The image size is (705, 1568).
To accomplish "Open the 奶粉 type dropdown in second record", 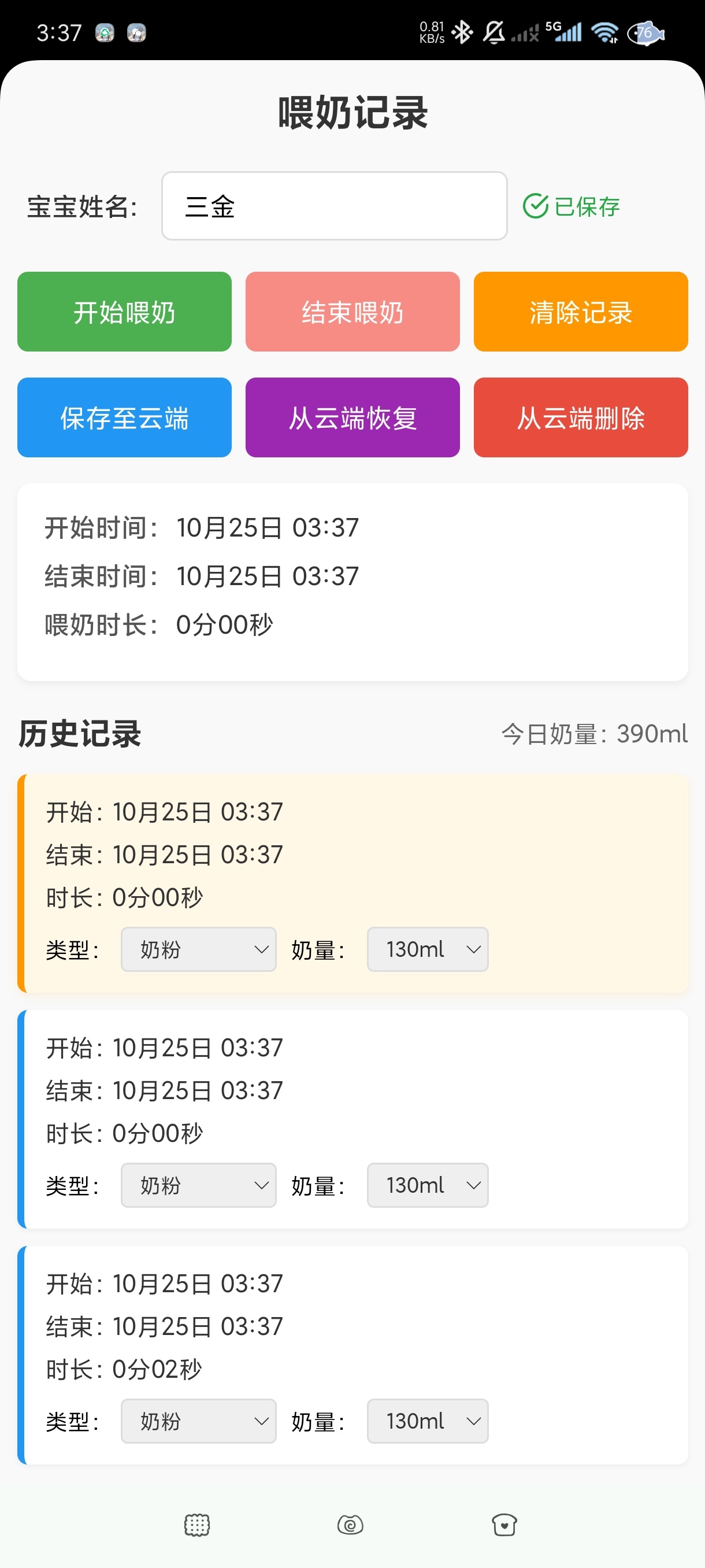I will tap(198, 1185).
